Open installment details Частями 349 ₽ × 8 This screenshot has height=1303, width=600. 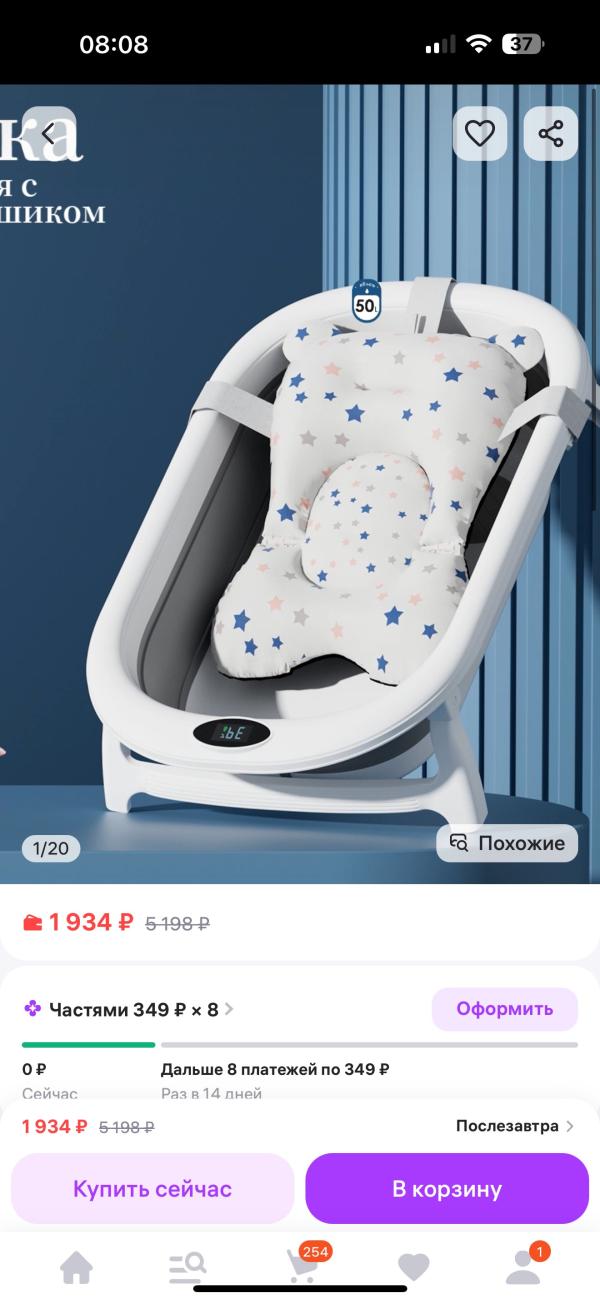coord(130,1009)
